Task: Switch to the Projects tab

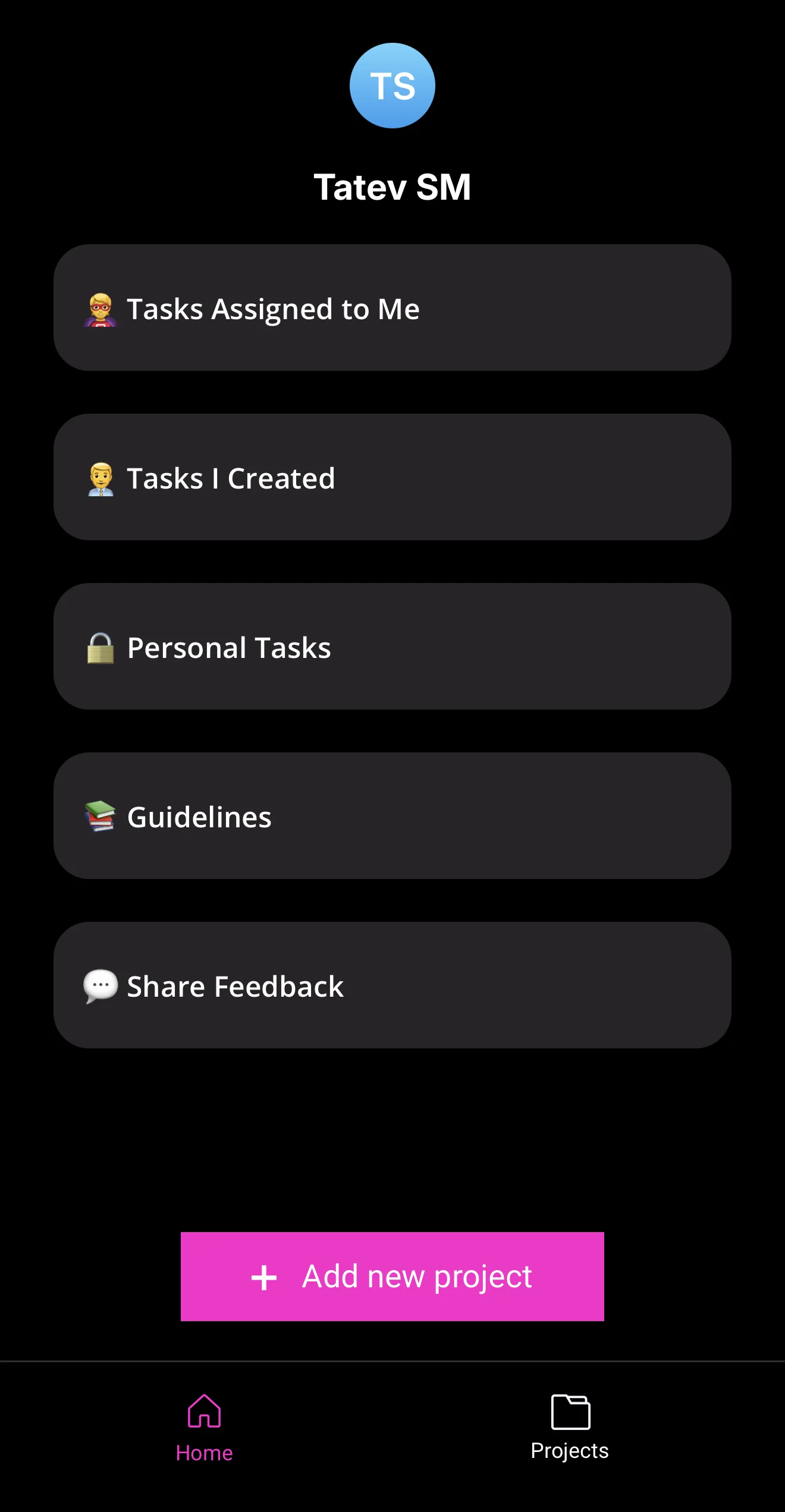Action: pyautogui.click(x=570, y=1428)
